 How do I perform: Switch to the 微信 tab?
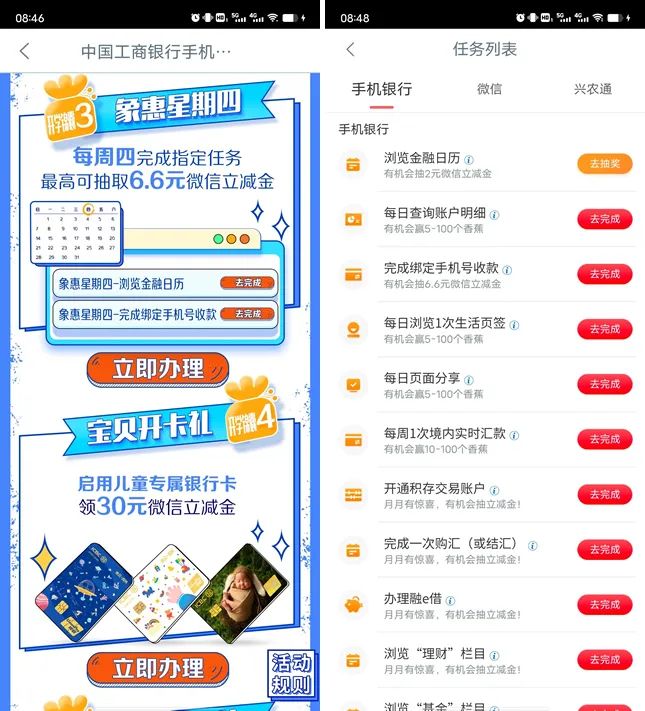(489, 89)
